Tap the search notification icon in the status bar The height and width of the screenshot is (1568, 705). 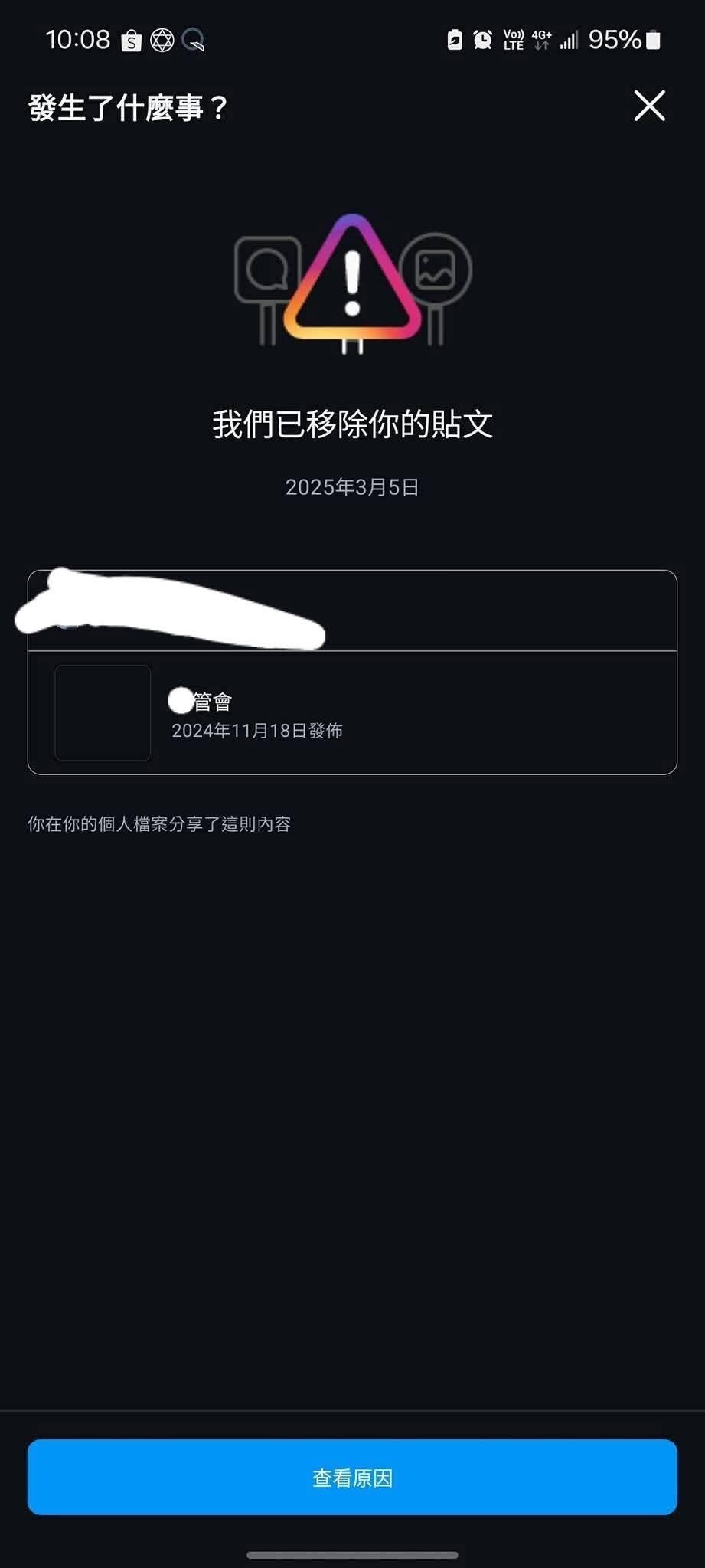pos(194,39)
